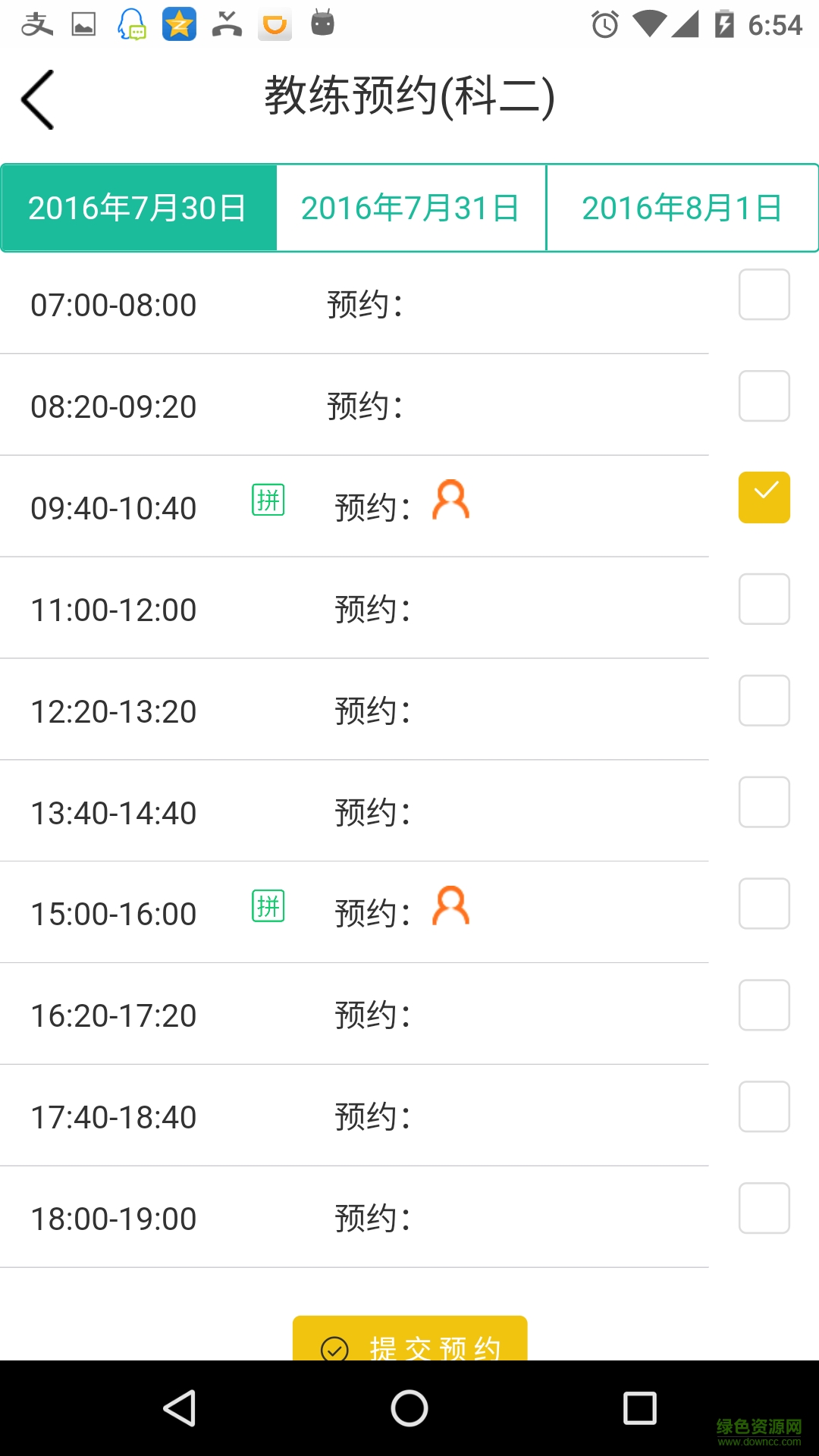Tap the QQ icon in the status bar
This screenshot has width=819, height=1456.
130,24
